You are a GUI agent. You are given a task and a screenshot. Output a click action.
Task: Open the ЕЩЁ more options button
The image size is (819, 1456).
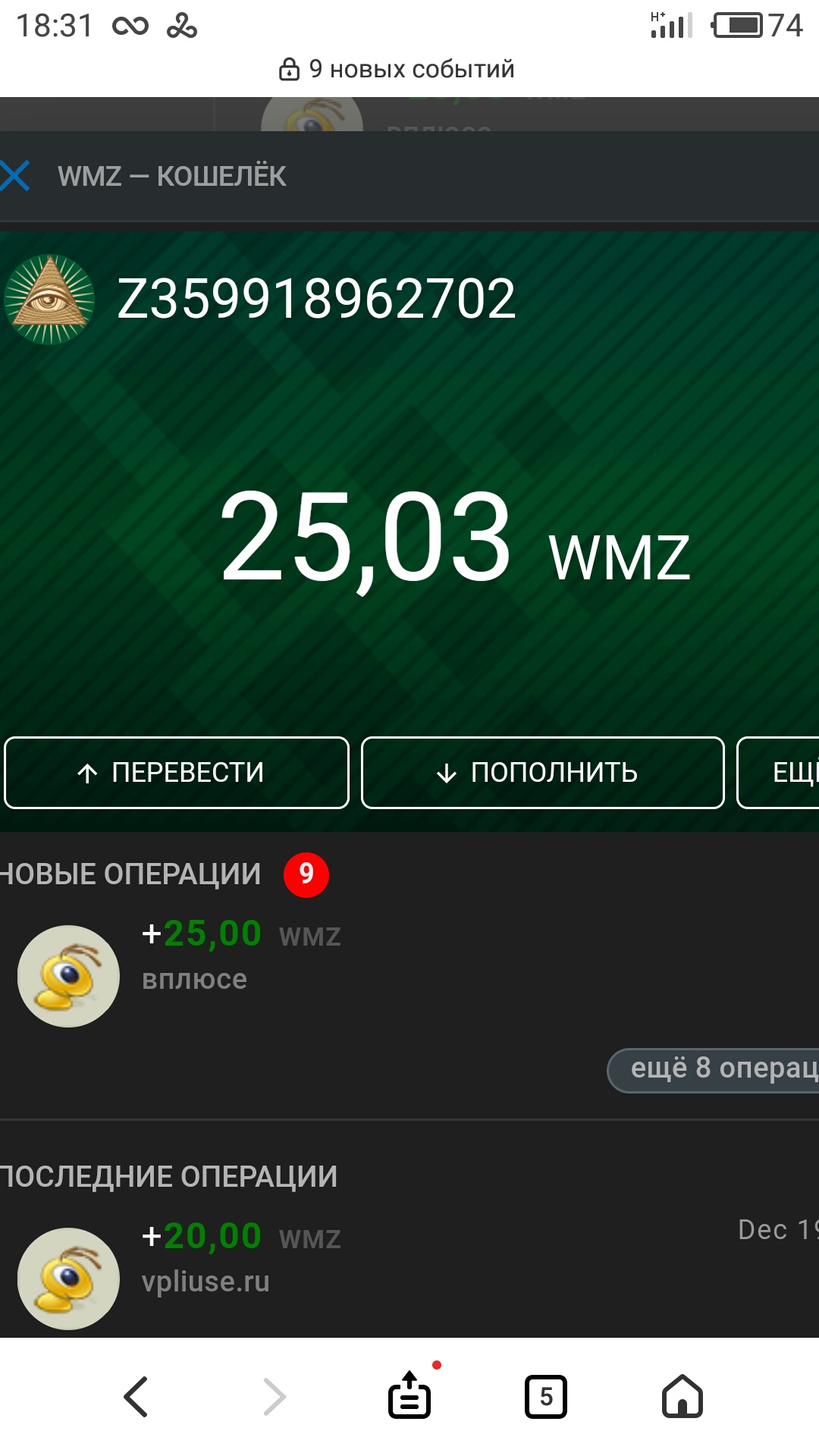tap(779, 773)
